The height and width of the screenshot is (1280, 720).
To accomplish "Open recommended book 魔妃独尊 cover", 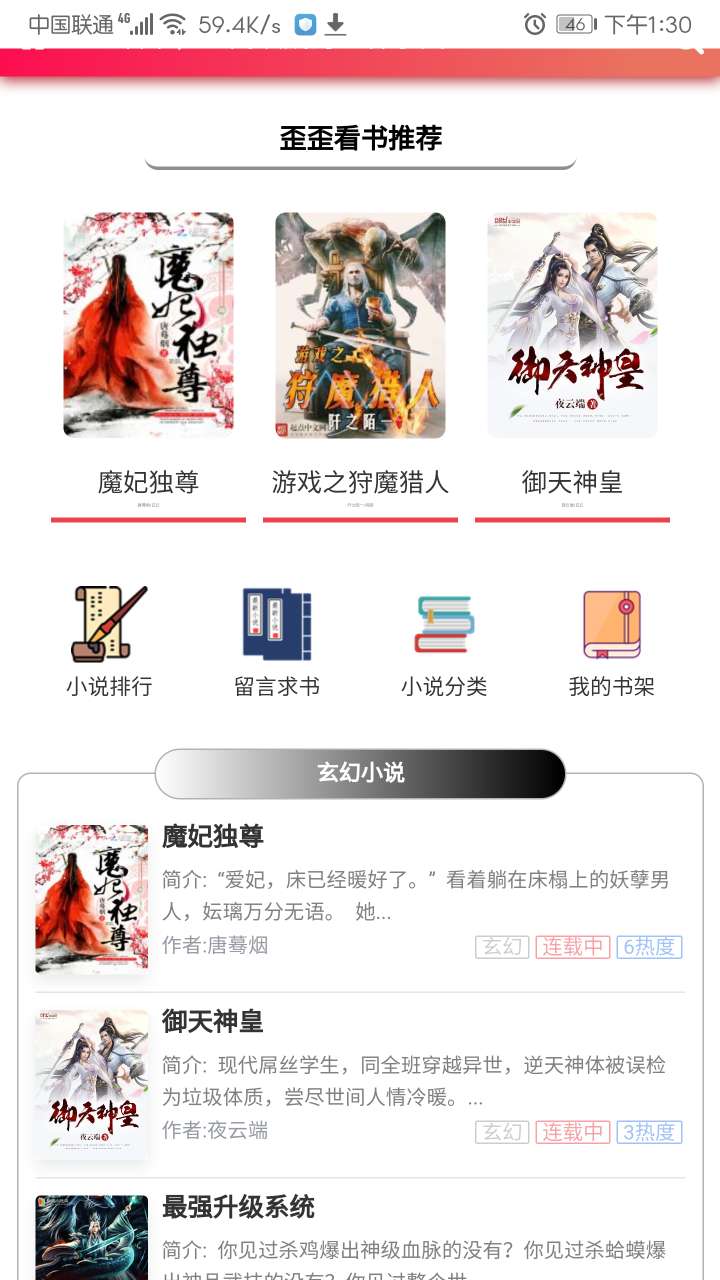I will [x=148, y=325].
